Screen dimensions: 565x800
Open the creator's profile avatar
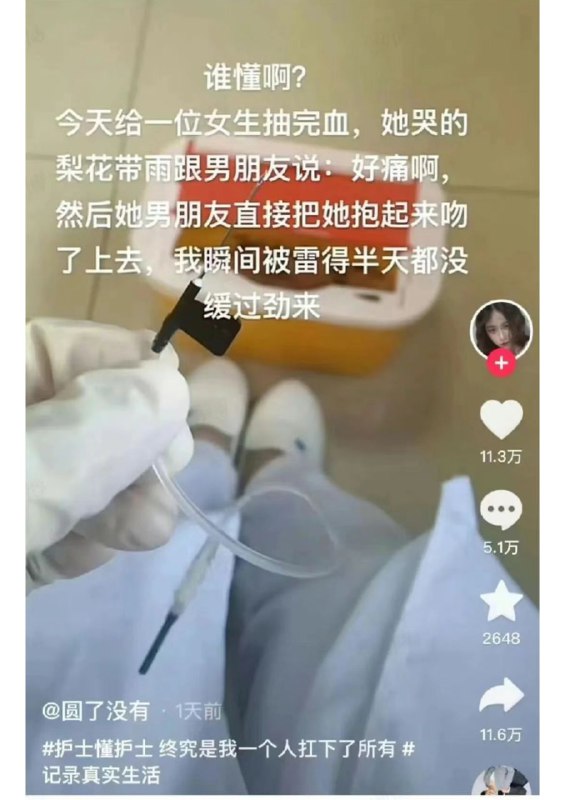(501, 332)
